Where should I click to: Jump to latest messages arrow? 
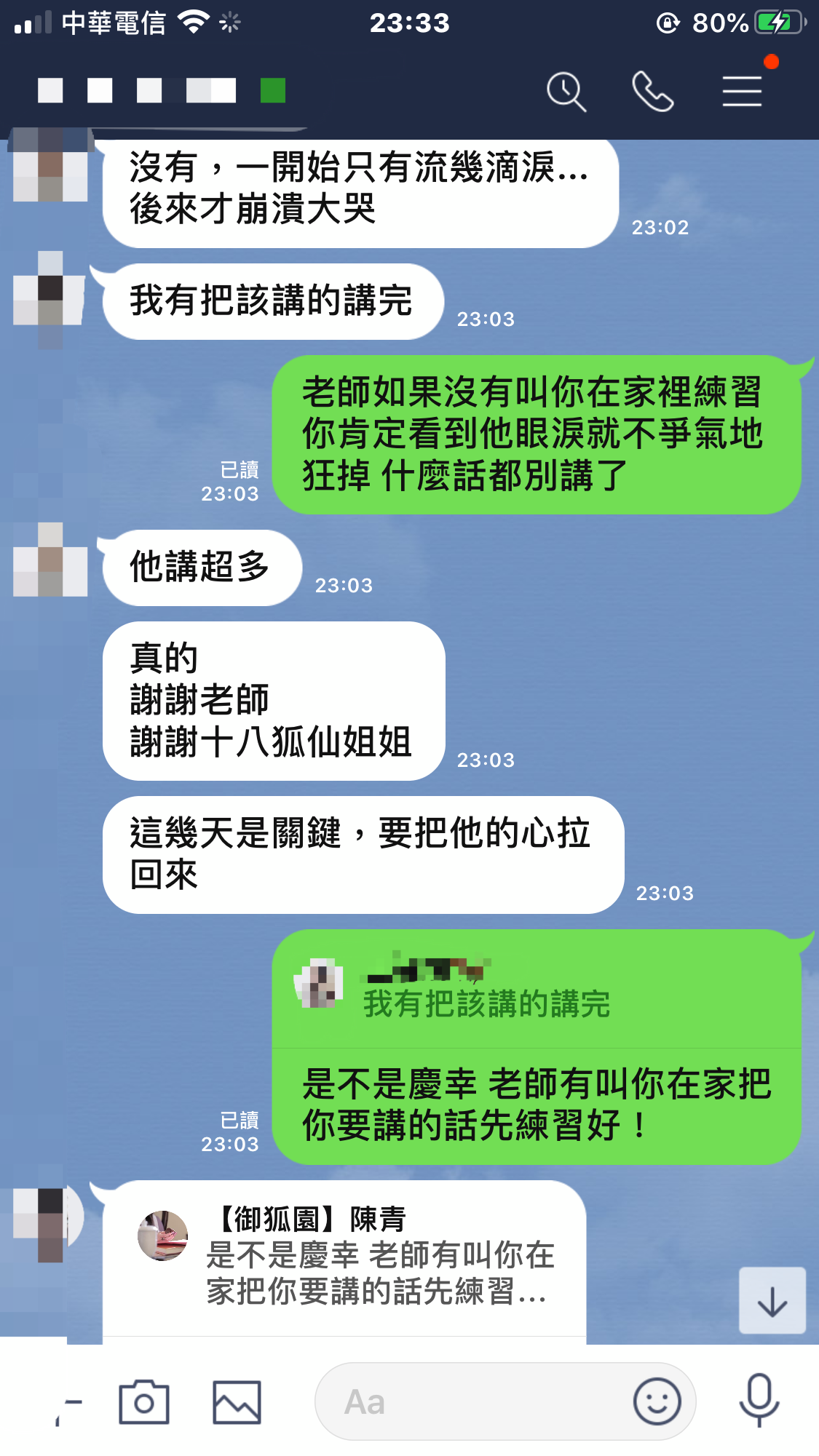pos(772,1301)
